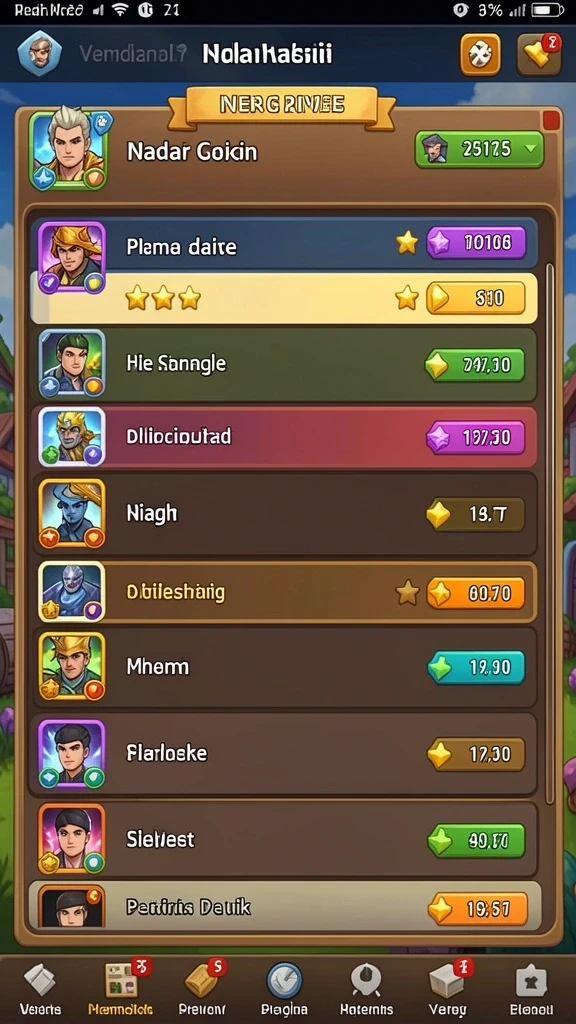Screen dimensions: 576x1024
Task: Switch to the Verey tab
Action: pyautogui.click(x=449, y=990)
